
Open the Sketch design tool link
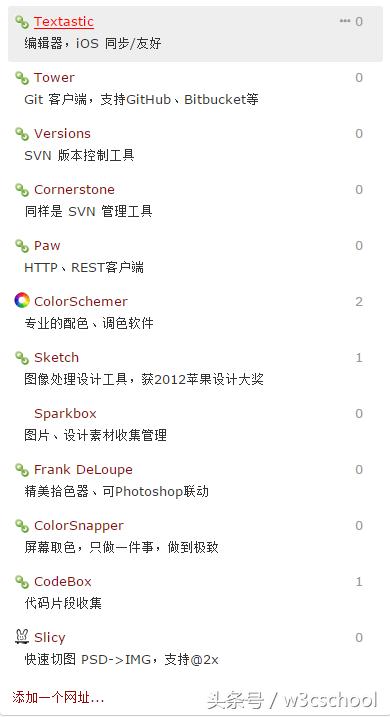click(x=56, y=358)
